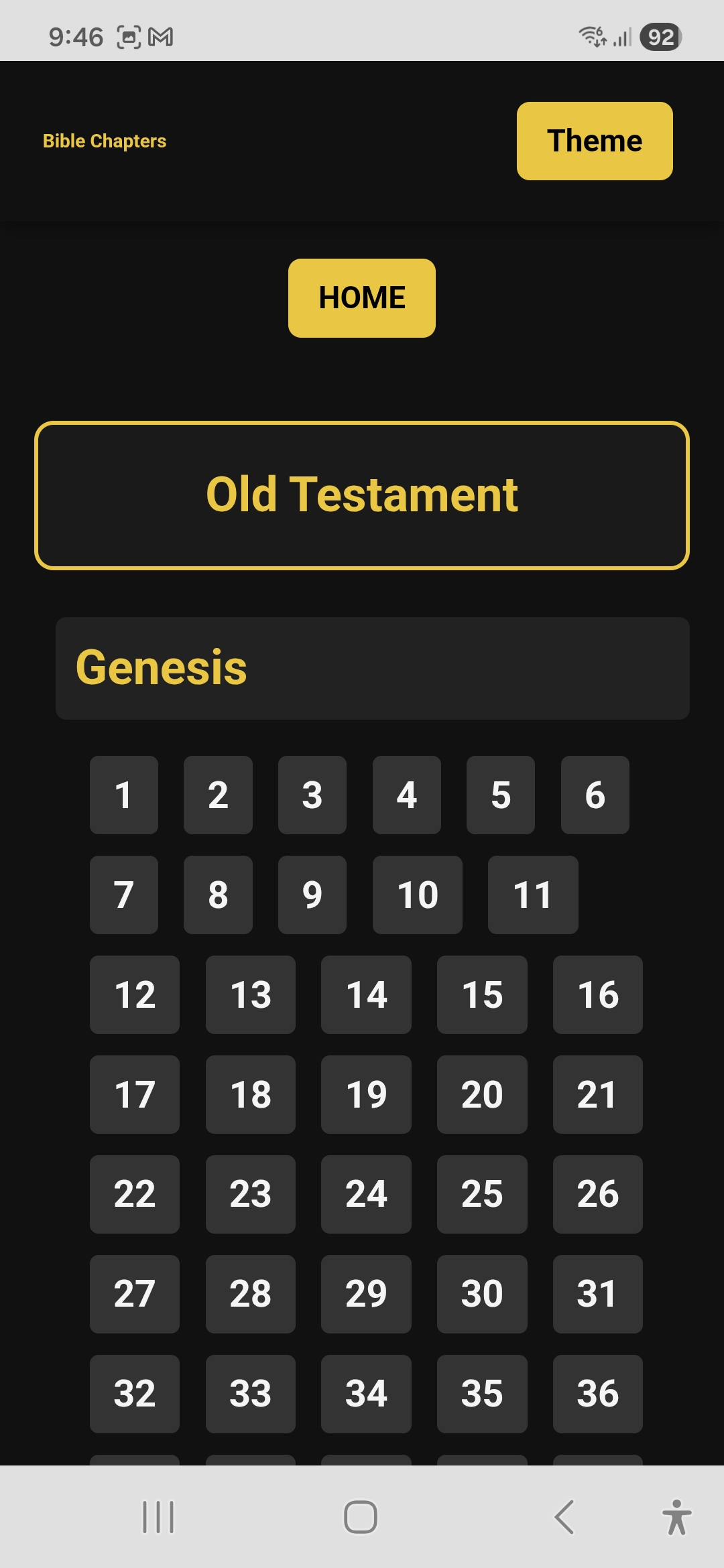
Task: Select Genesis chapter 5
Action: point(501,795)
